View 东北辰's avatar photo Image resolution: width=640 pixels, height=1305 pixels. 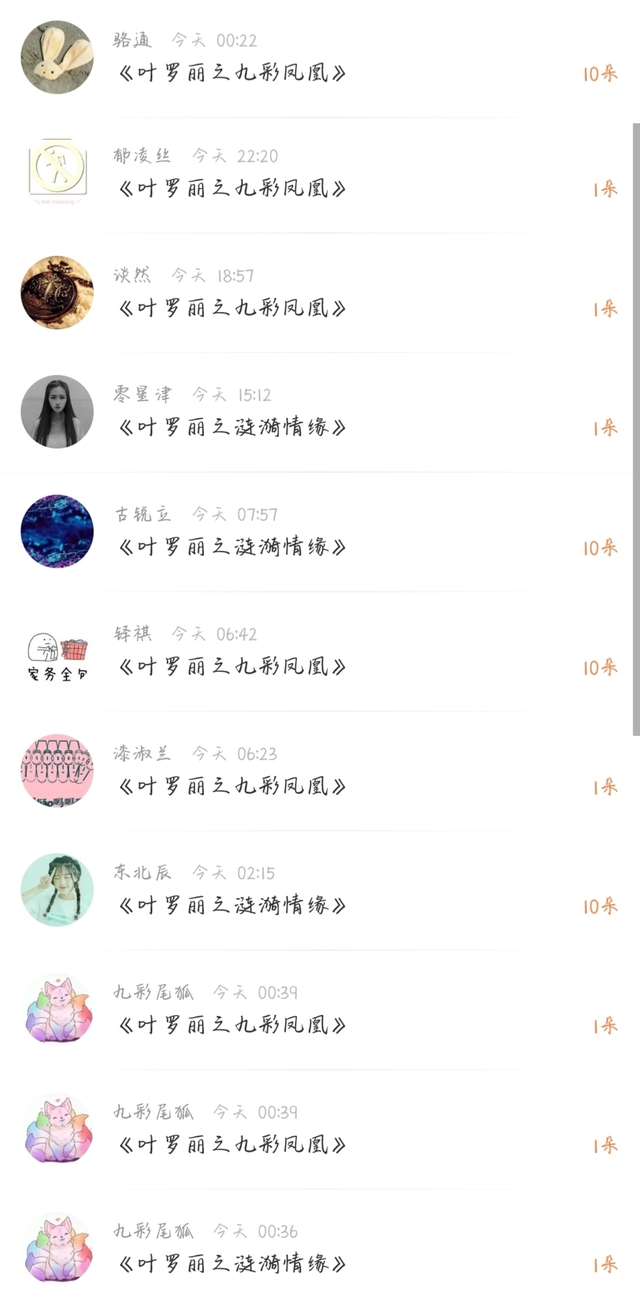(x=57, y=890)
